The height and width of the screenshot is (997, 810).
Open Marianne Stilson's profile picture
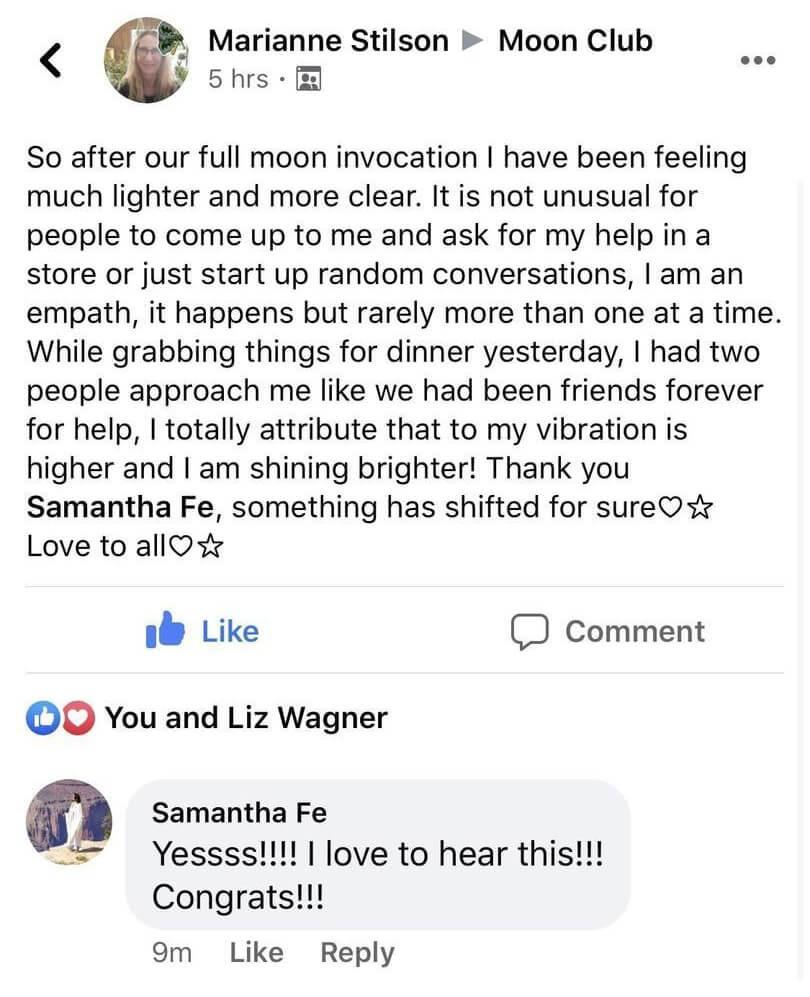[x=148, y=61]
